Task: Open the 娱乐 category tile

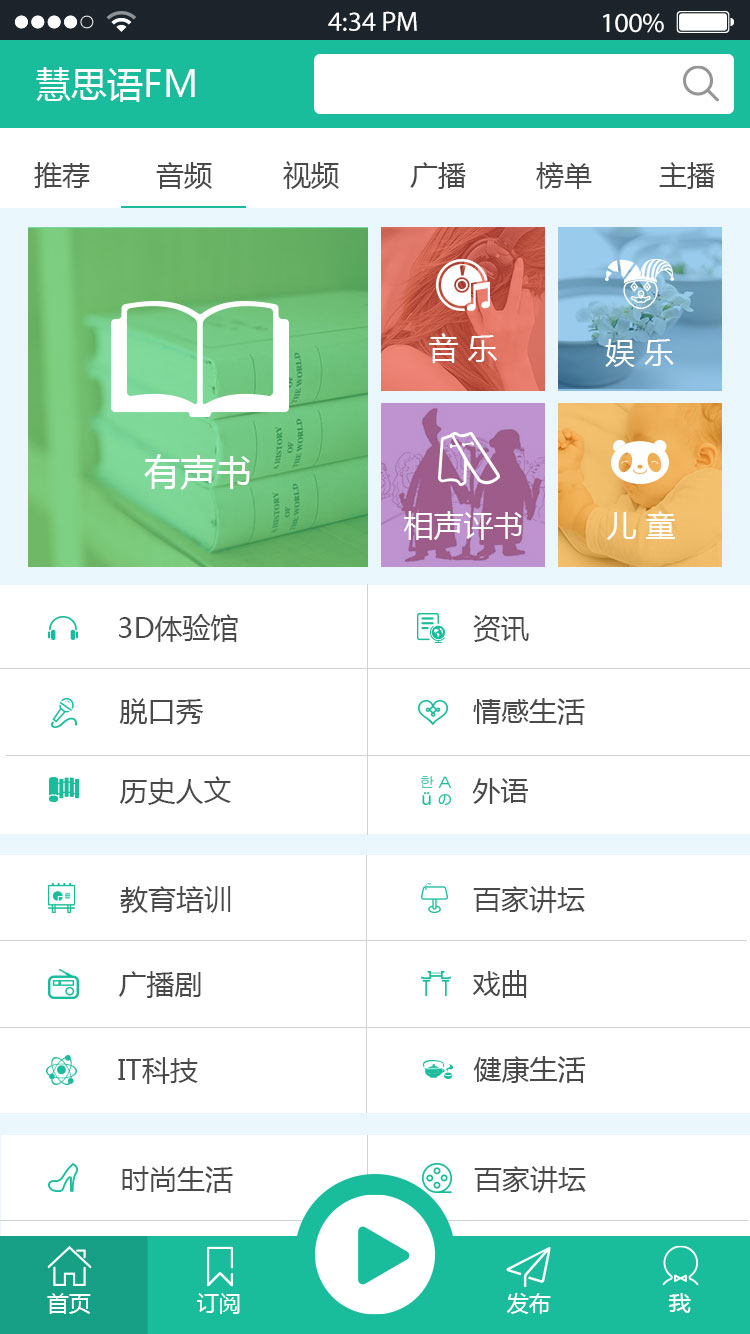Action: click(x=640, y=309)
